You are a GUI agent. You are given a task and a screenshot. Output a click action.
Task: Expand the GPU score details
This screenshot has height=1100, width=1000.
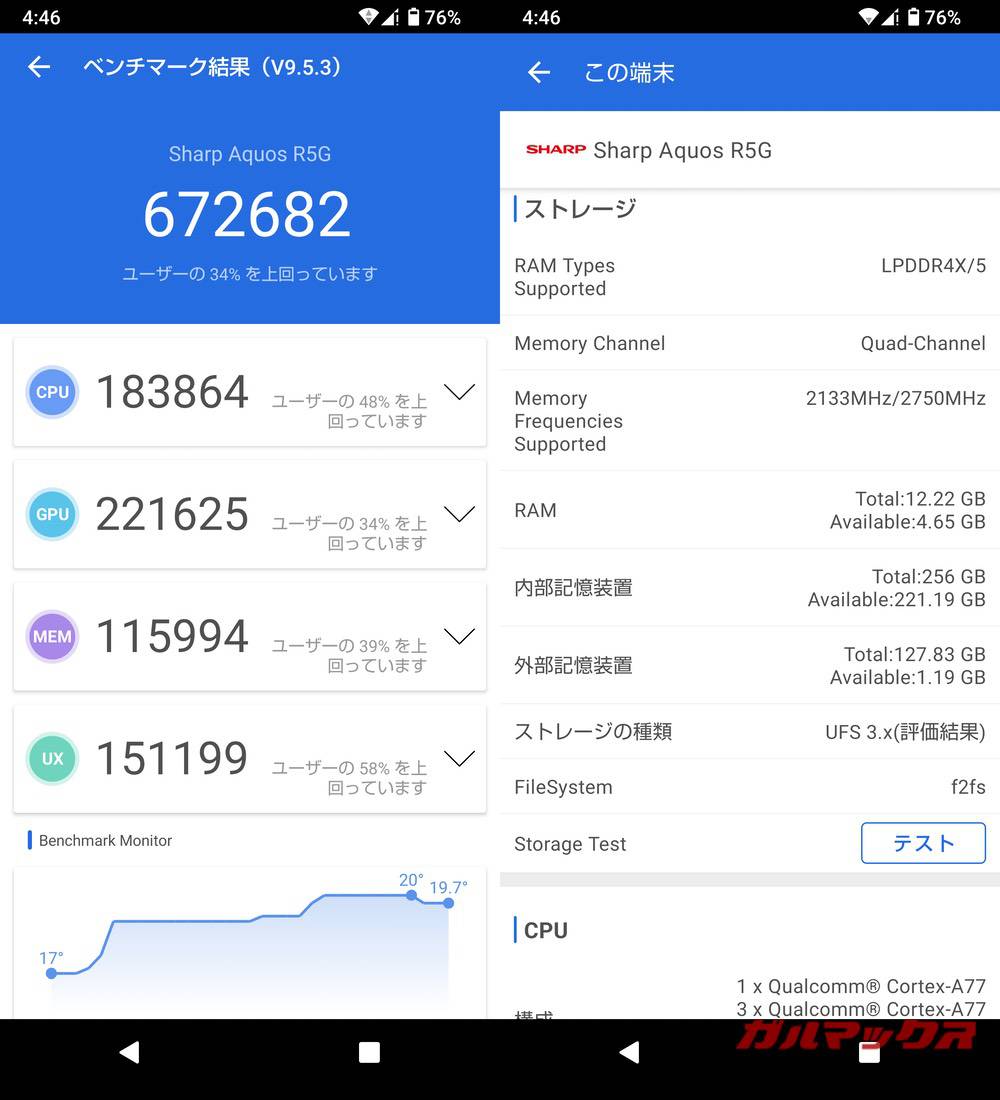459,514
